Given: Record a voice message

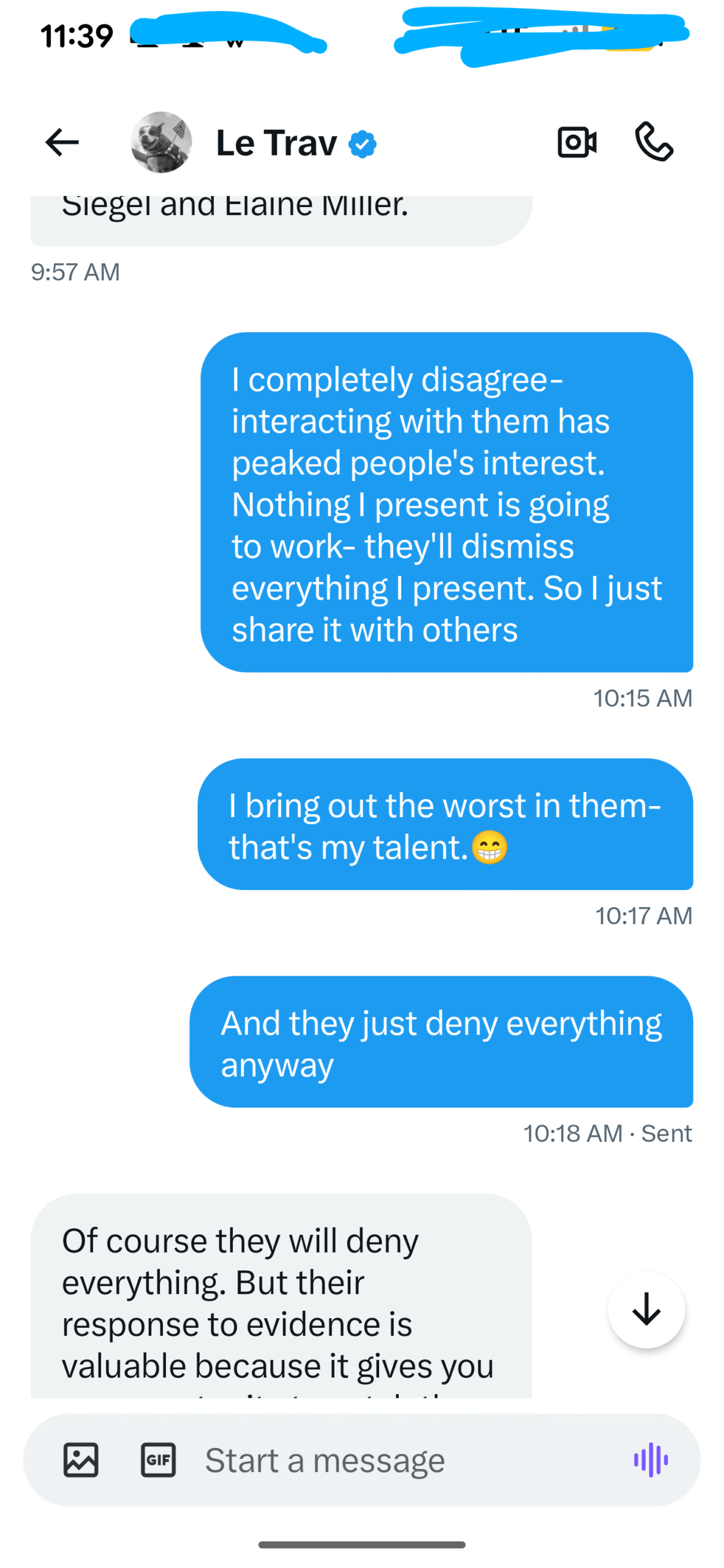Looking at the screenshot, I should 650,1460.
